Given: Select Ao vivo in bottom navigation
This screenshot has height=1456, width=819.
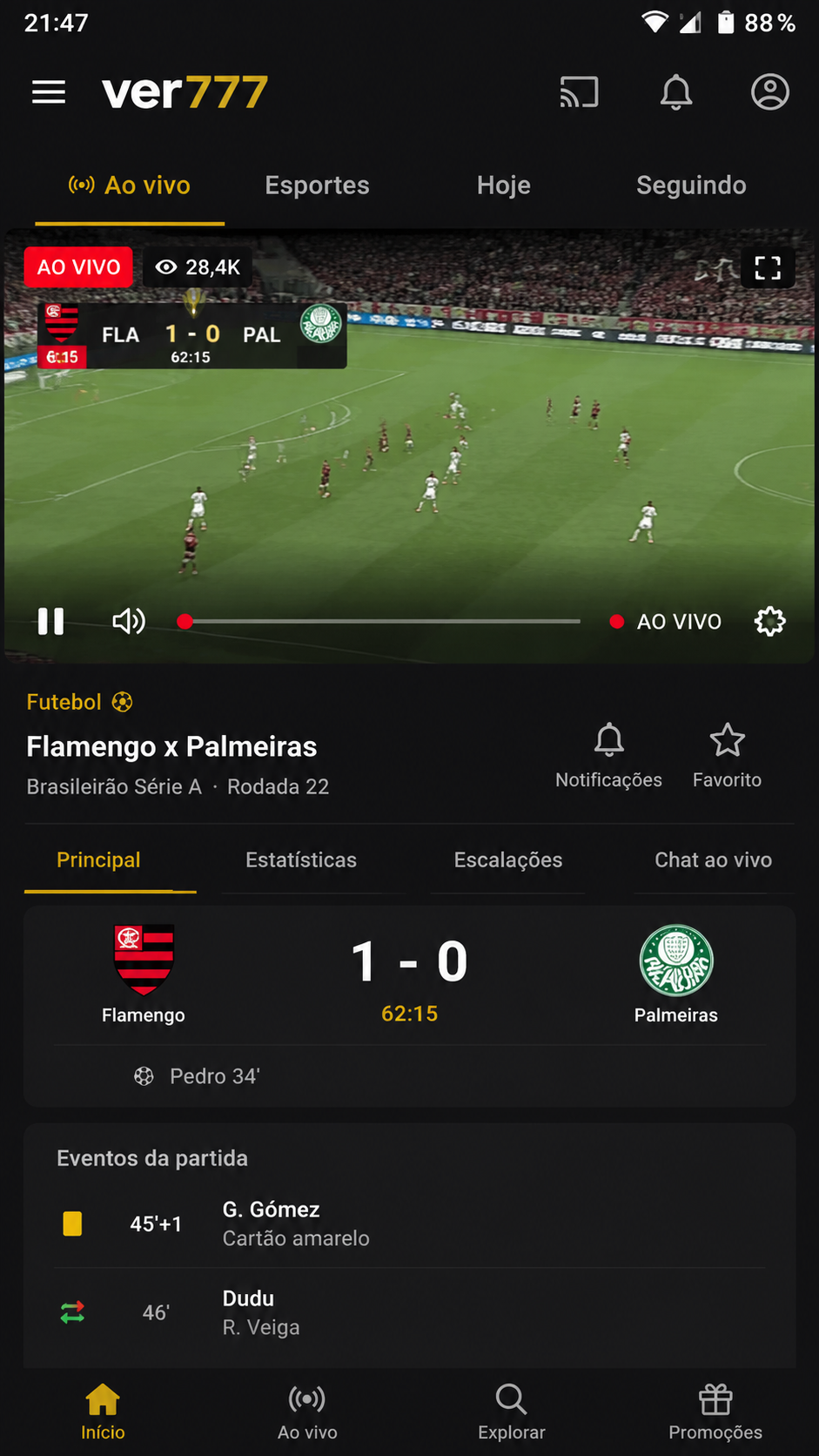Looking at the screenshot, I should [307, 1412].
